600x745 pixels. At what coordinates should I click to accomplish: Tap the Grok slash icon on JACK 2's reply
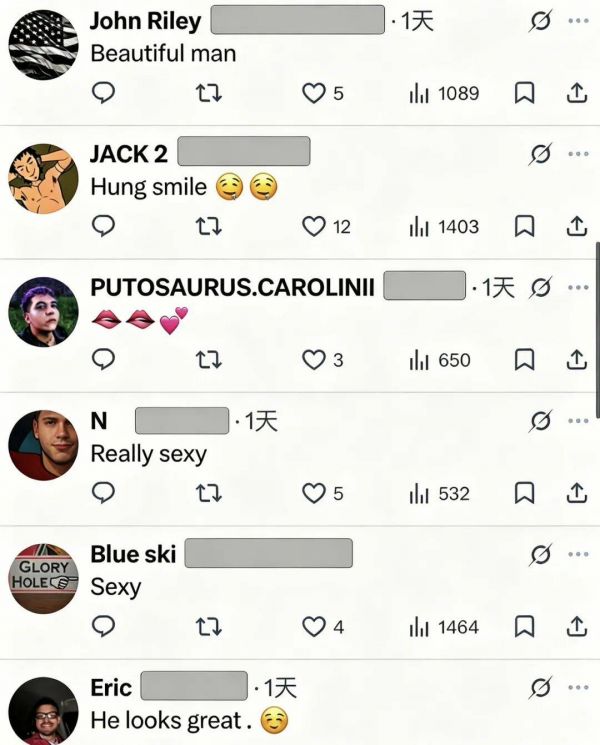click(540, 154)
